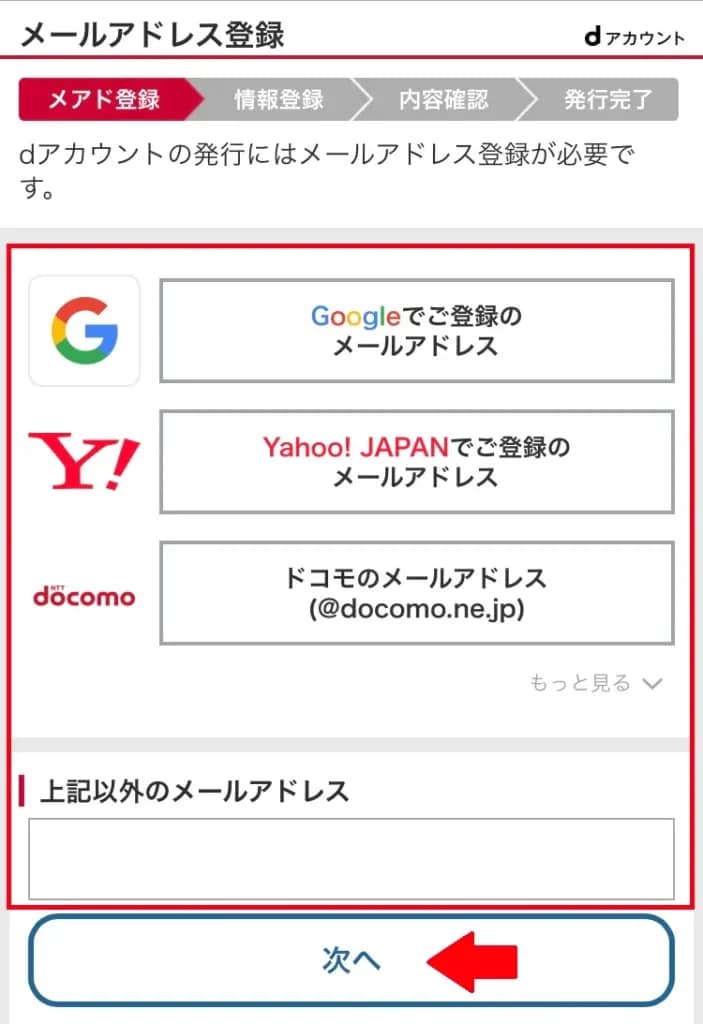Image resolution: width=703 pixels, height=1024 pixels.
Task: Tap the 次へ button to continue
Action: [351, 961]
